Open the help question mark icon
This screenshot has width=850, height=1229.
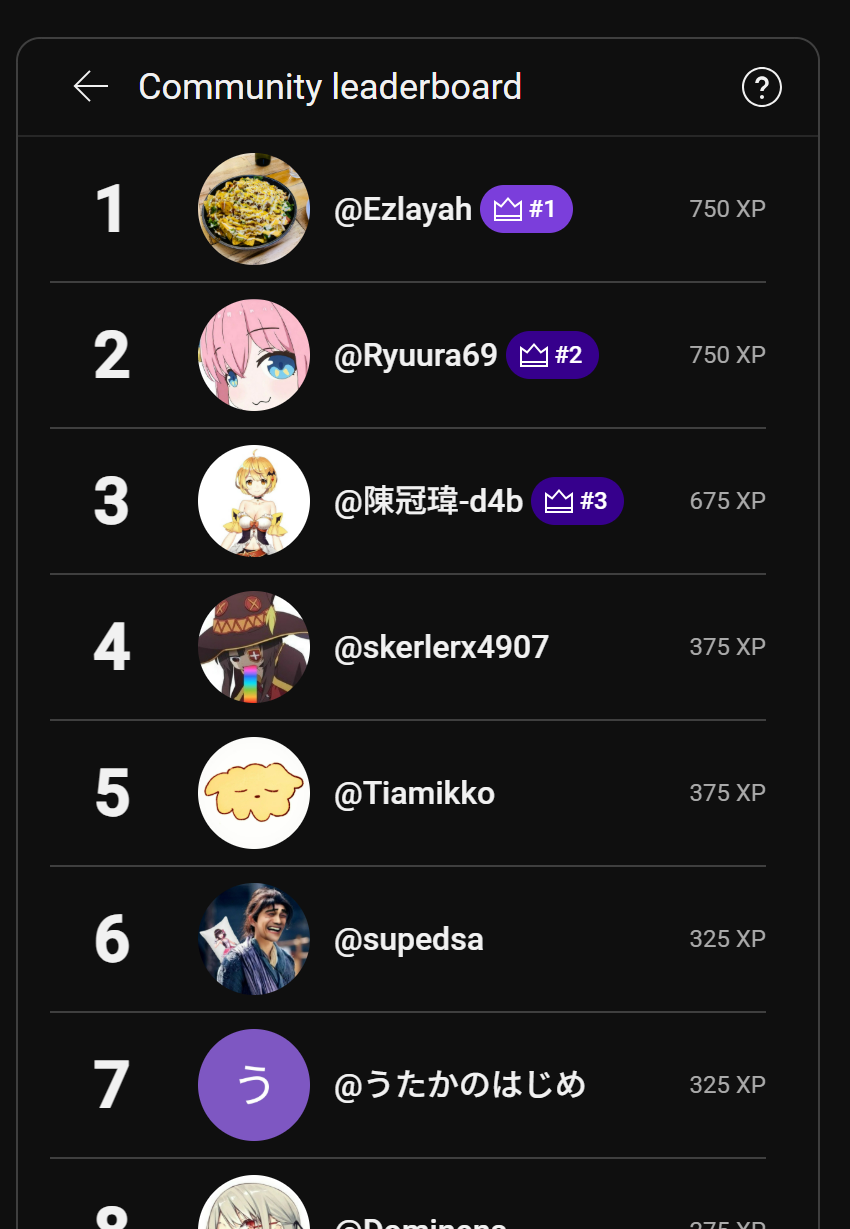(761, 88)
